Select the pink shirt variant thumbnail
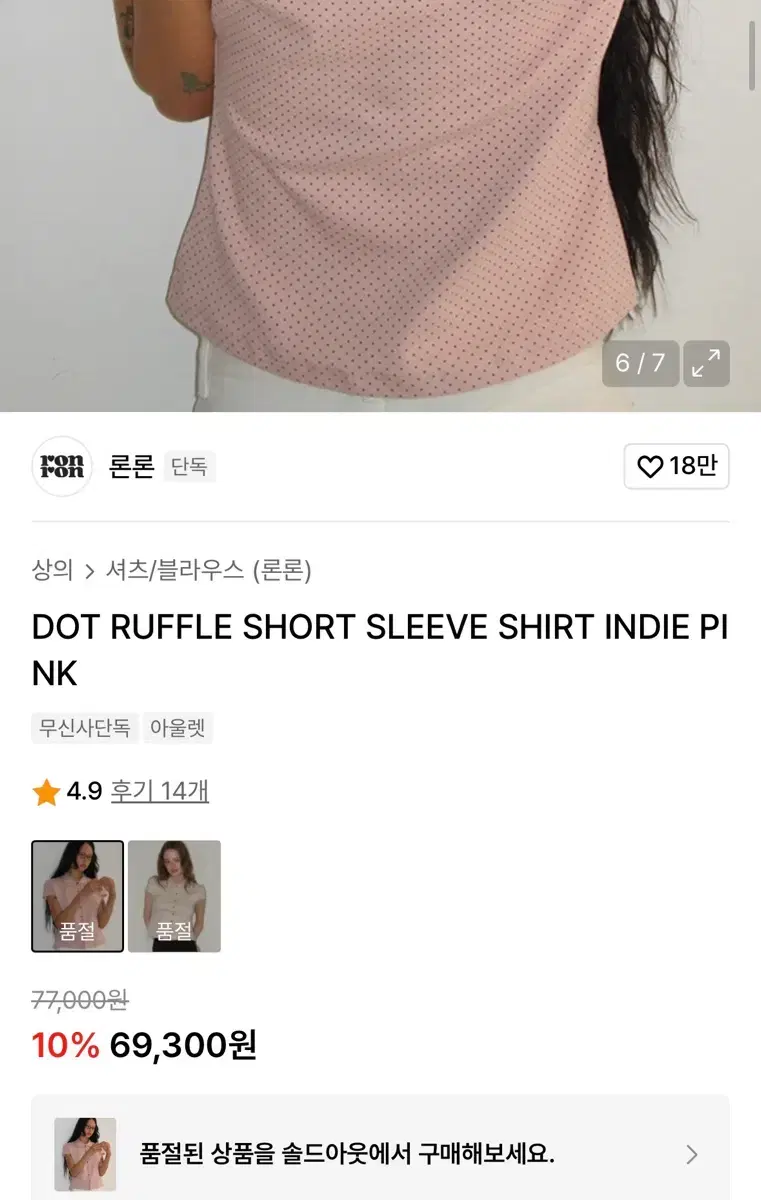 click(x=78, y=895)
